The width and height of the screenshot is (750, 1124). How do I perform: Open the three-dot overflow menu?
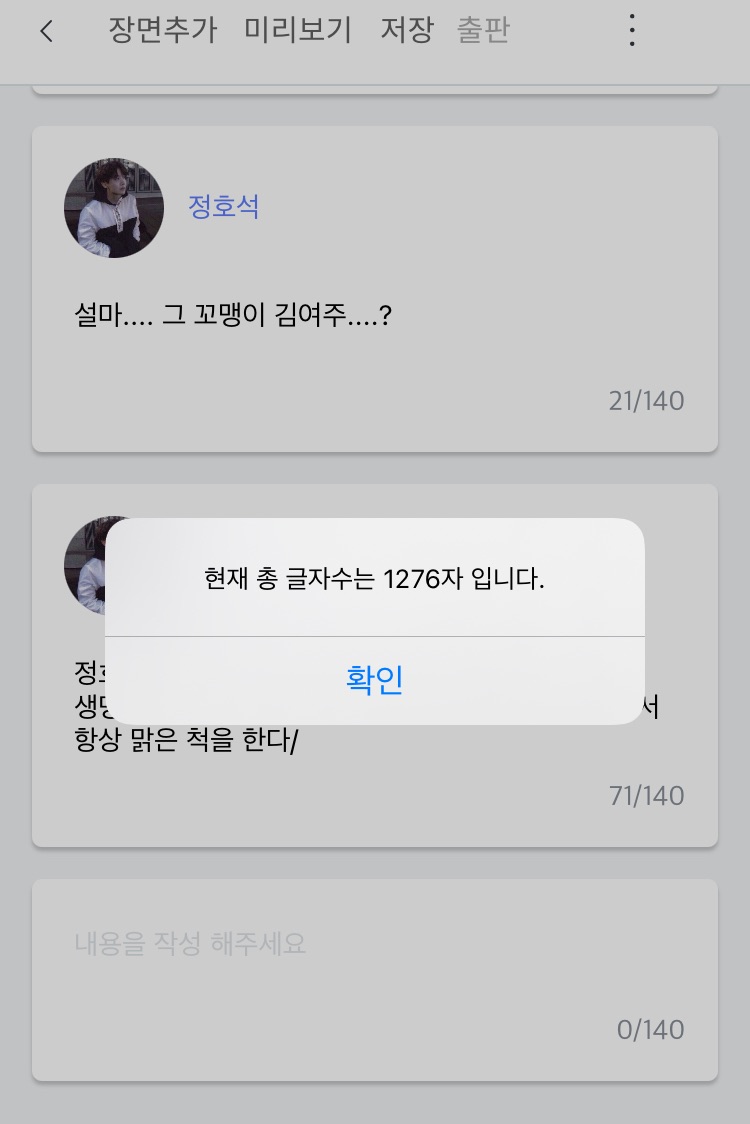(631, 31)
